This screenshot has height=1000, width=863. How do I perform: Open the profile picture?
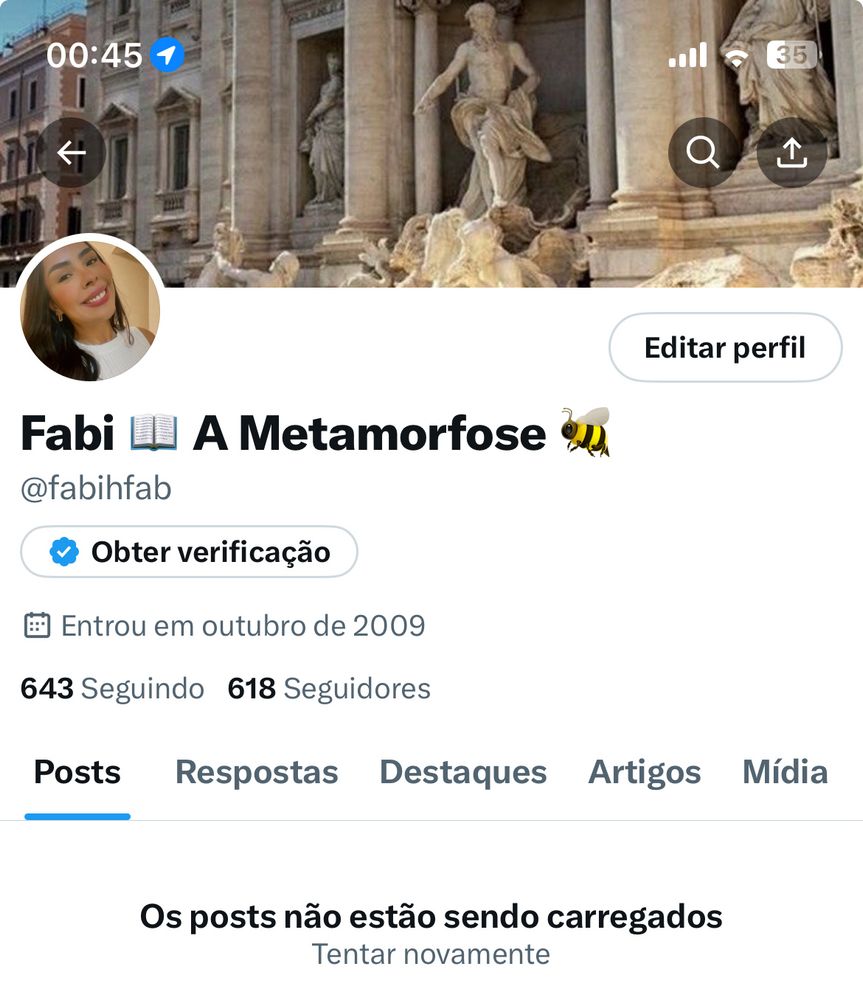click(x=88, y=310)
